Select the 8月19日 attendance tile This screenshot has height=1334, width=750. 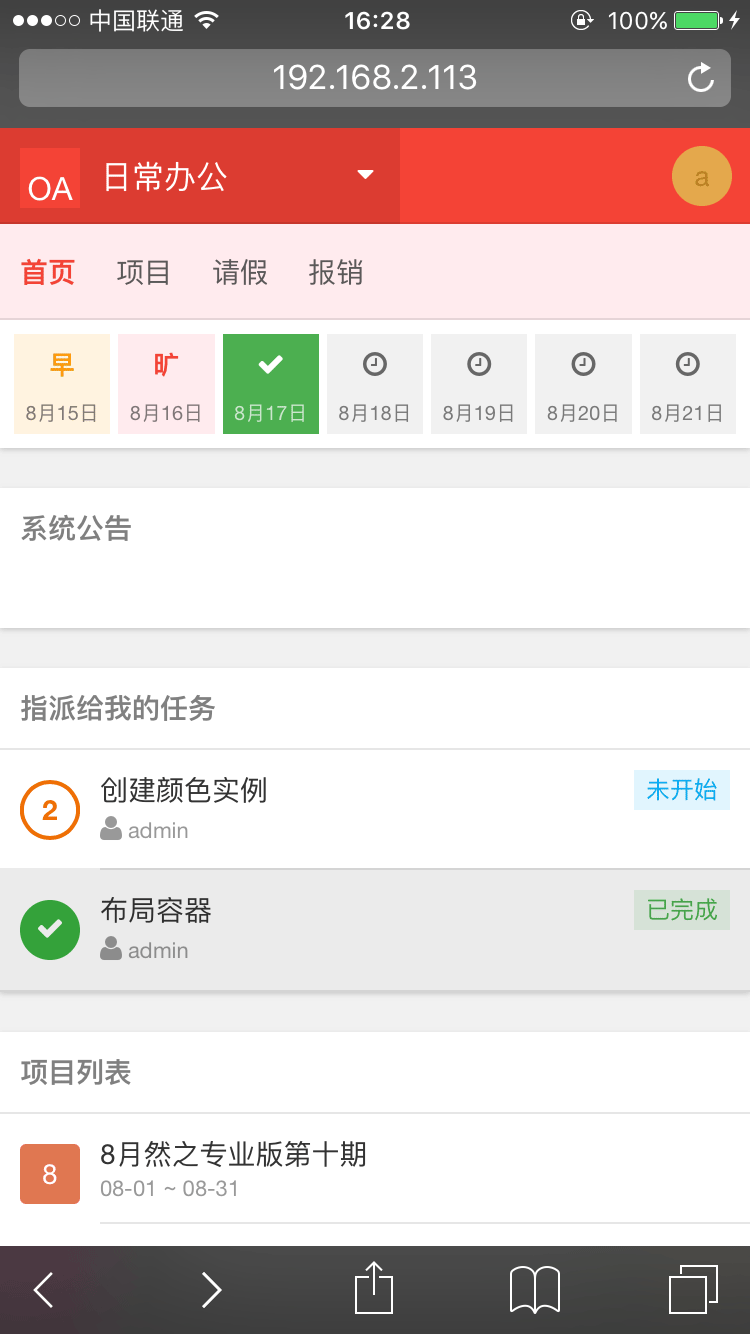(x=479, y=384)
